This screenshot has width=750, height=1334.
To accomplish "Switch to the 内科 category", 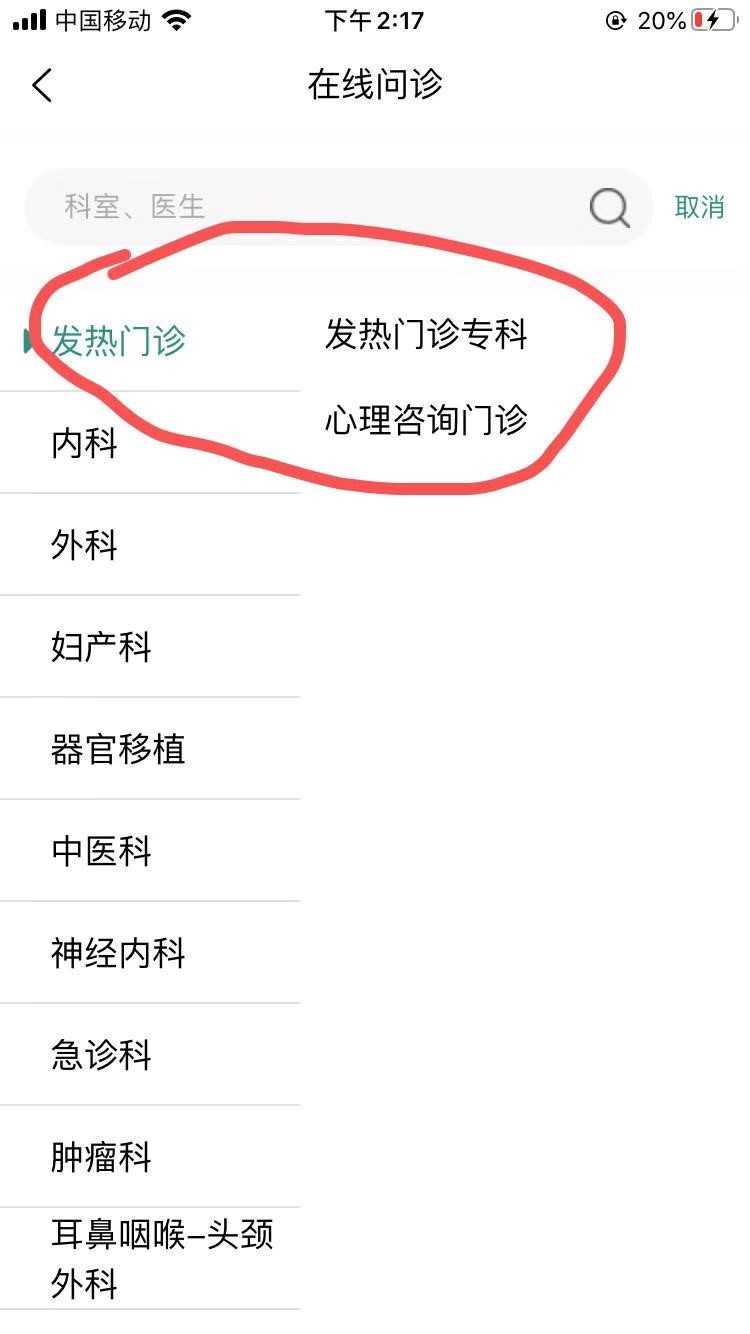I will 85,444.
